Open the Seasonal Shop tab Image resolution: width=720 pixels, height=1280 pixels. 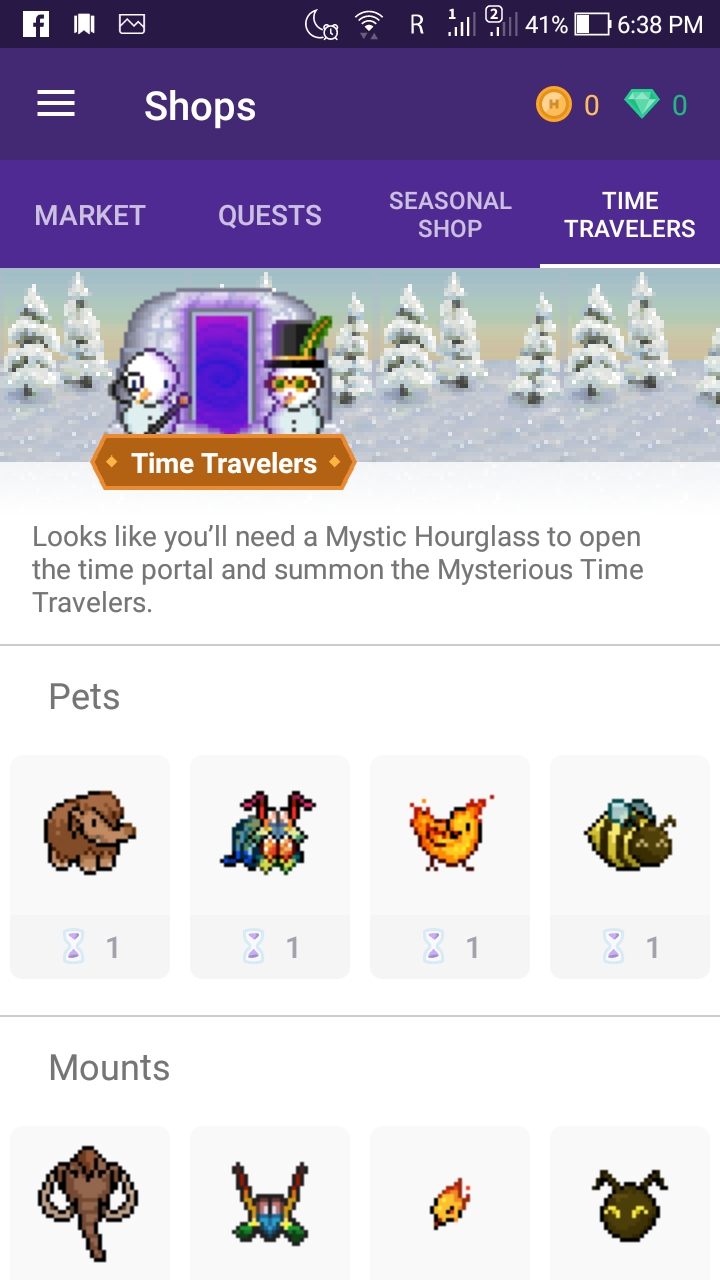pyautogui.click(x=450, y=215)
